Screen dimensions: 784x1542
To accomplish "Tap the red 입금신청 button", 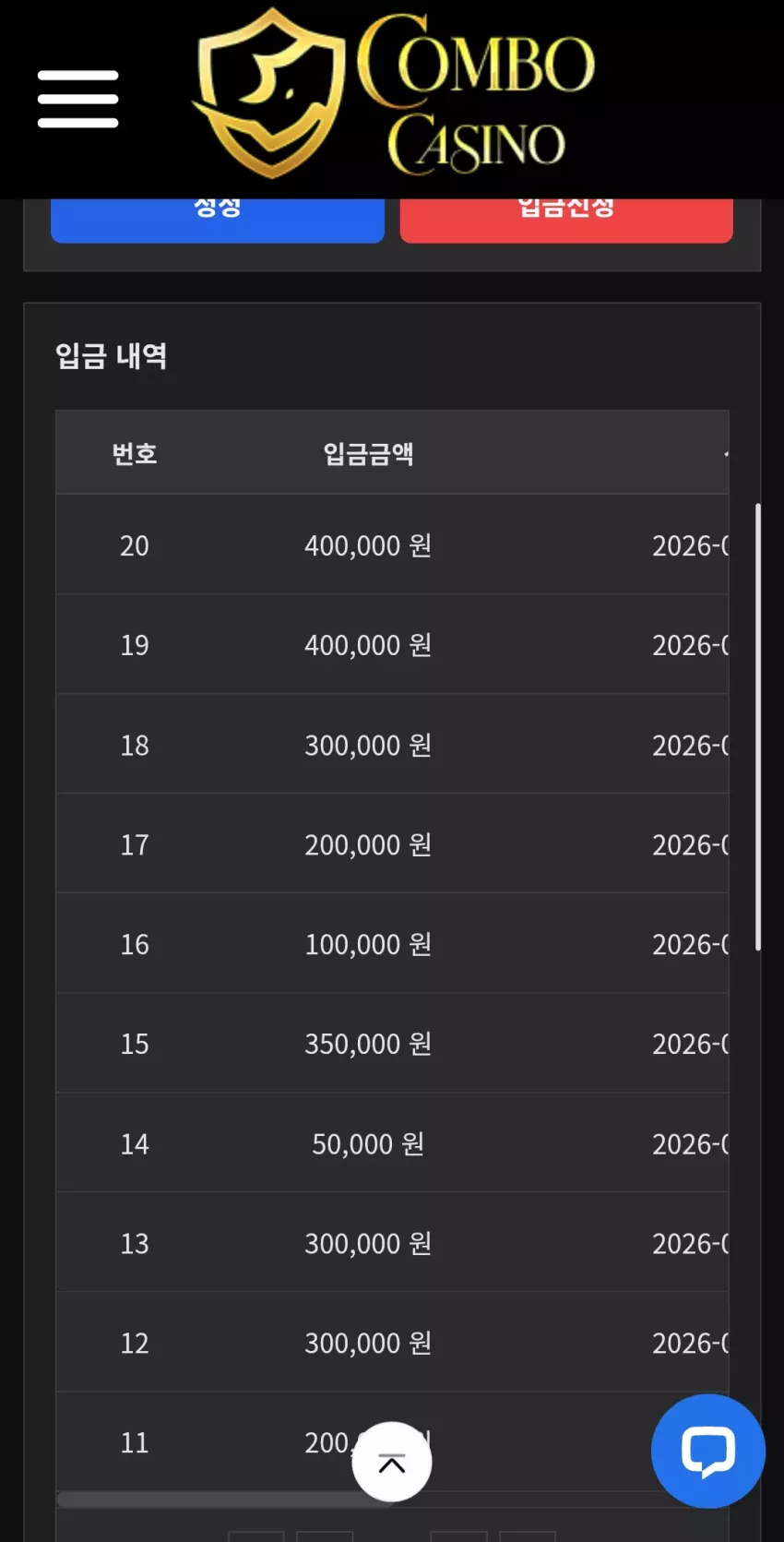I will pos(566,221).
